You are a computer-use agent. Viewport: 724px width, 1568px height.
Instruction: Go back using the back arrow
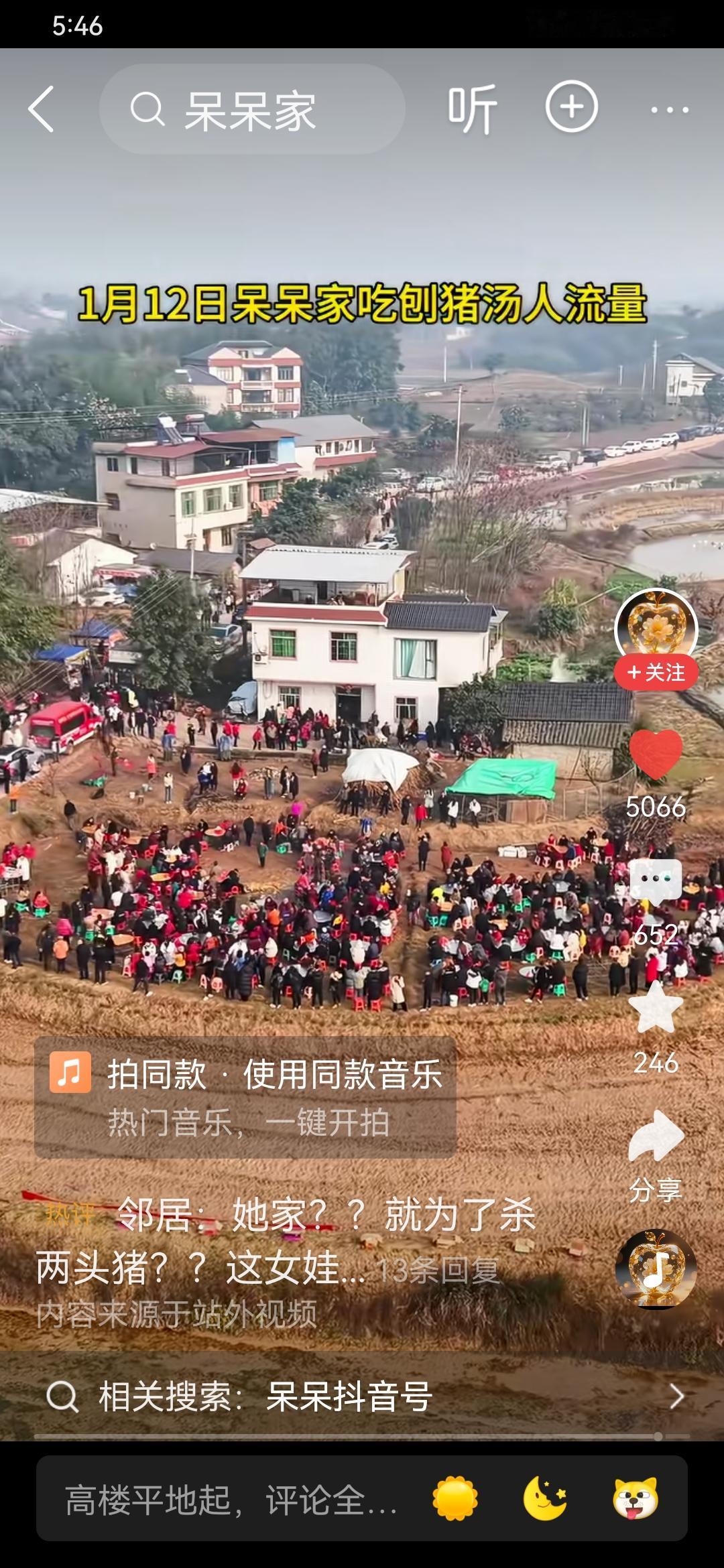(42, 109)
